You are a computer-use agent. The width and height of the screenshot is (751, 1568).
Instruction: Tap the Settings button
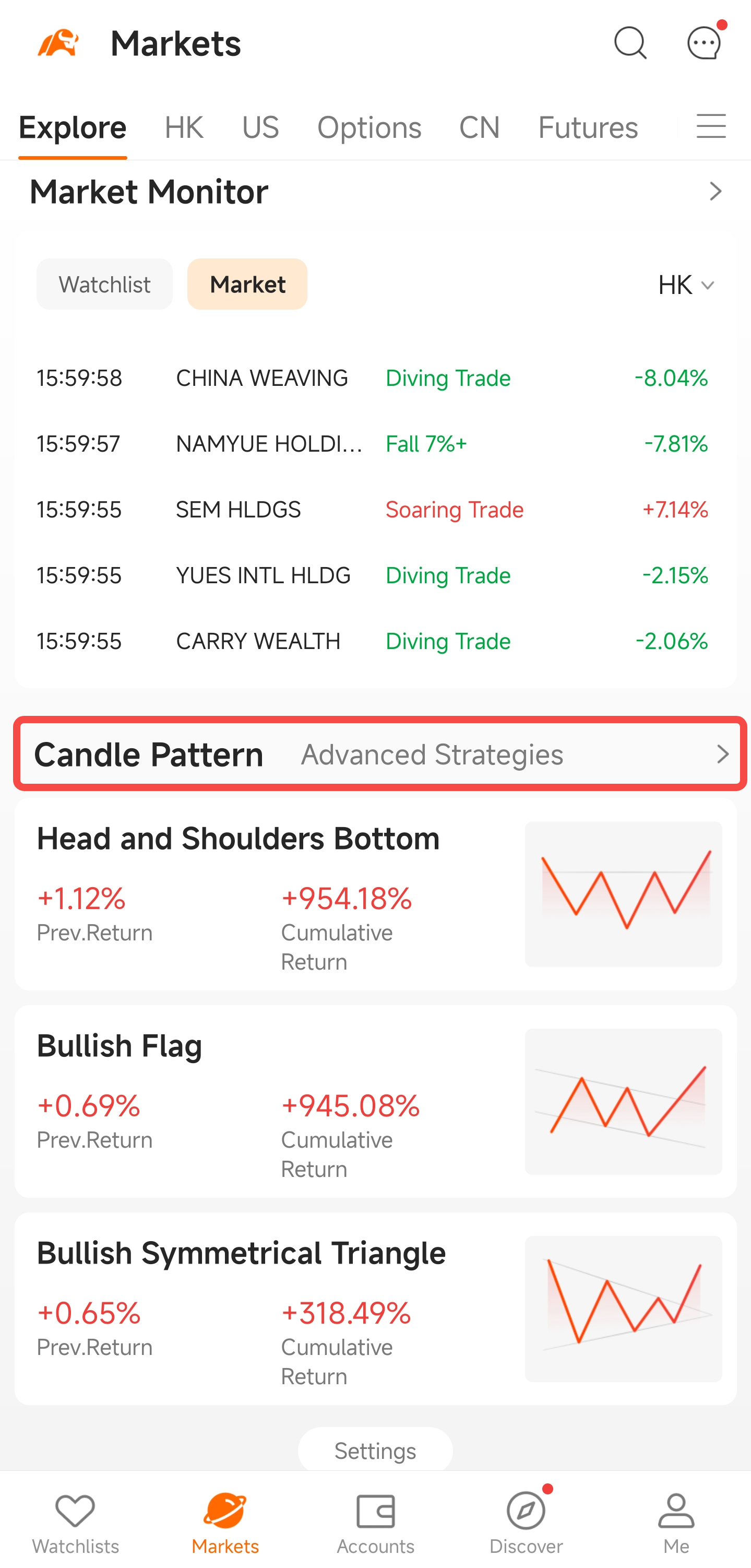[376, 1451]
